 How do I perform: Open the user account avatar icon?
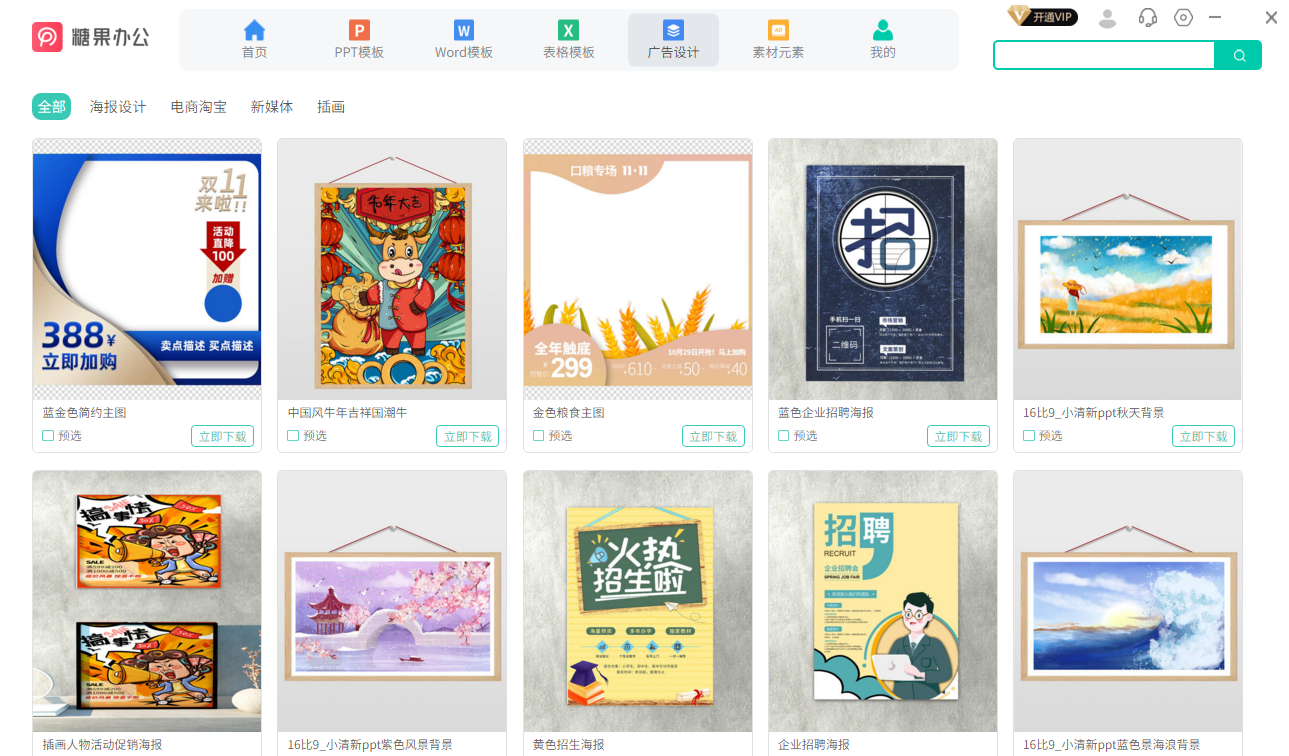1107,17
